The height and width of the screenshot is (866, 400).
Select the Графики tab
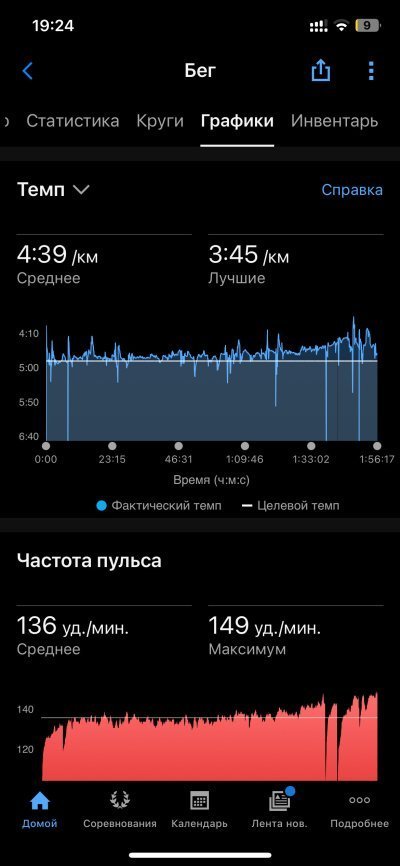click(x=237, y=121)
